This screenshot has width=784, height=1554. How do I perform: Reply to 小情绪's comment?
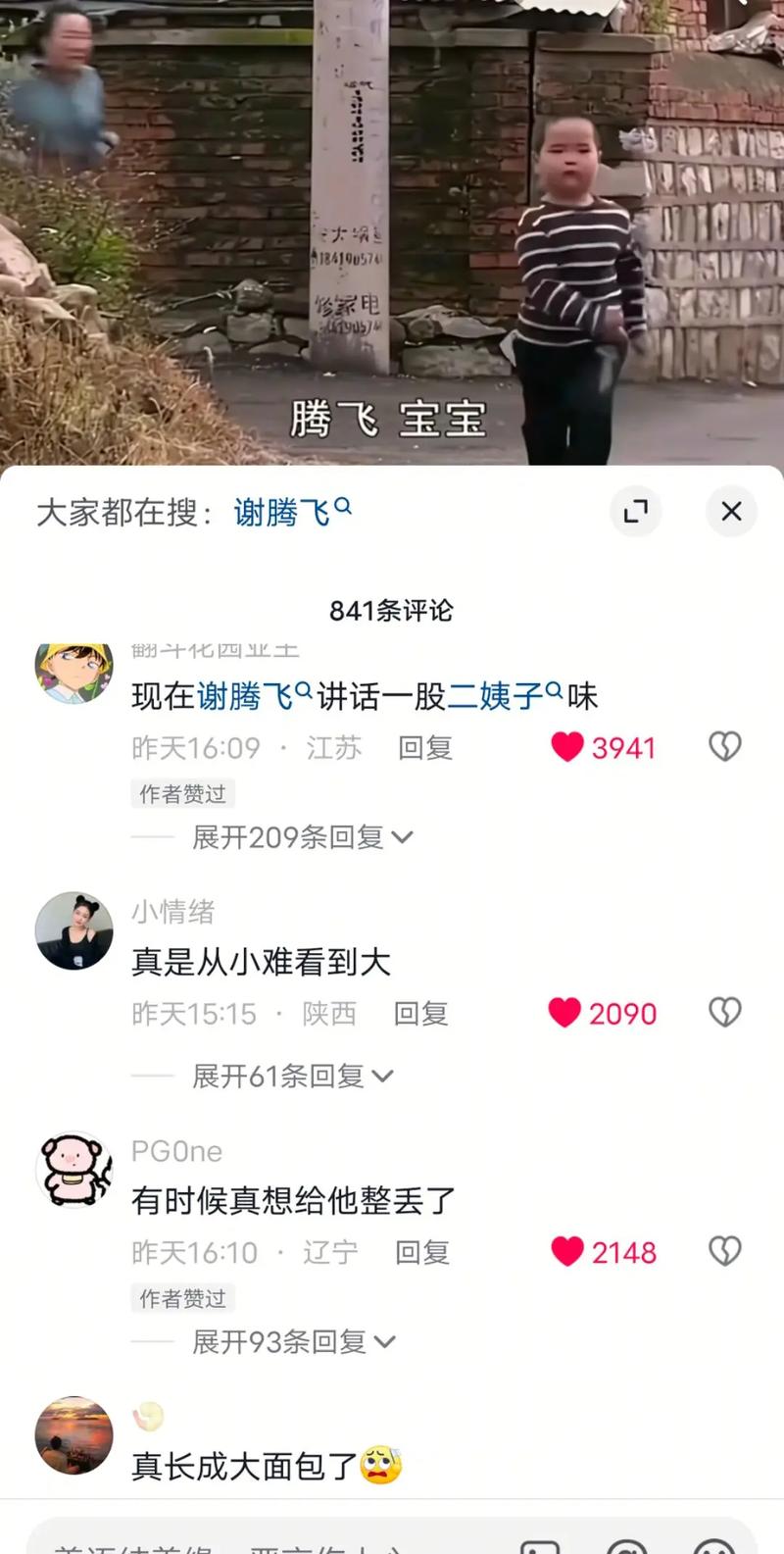420,1014
